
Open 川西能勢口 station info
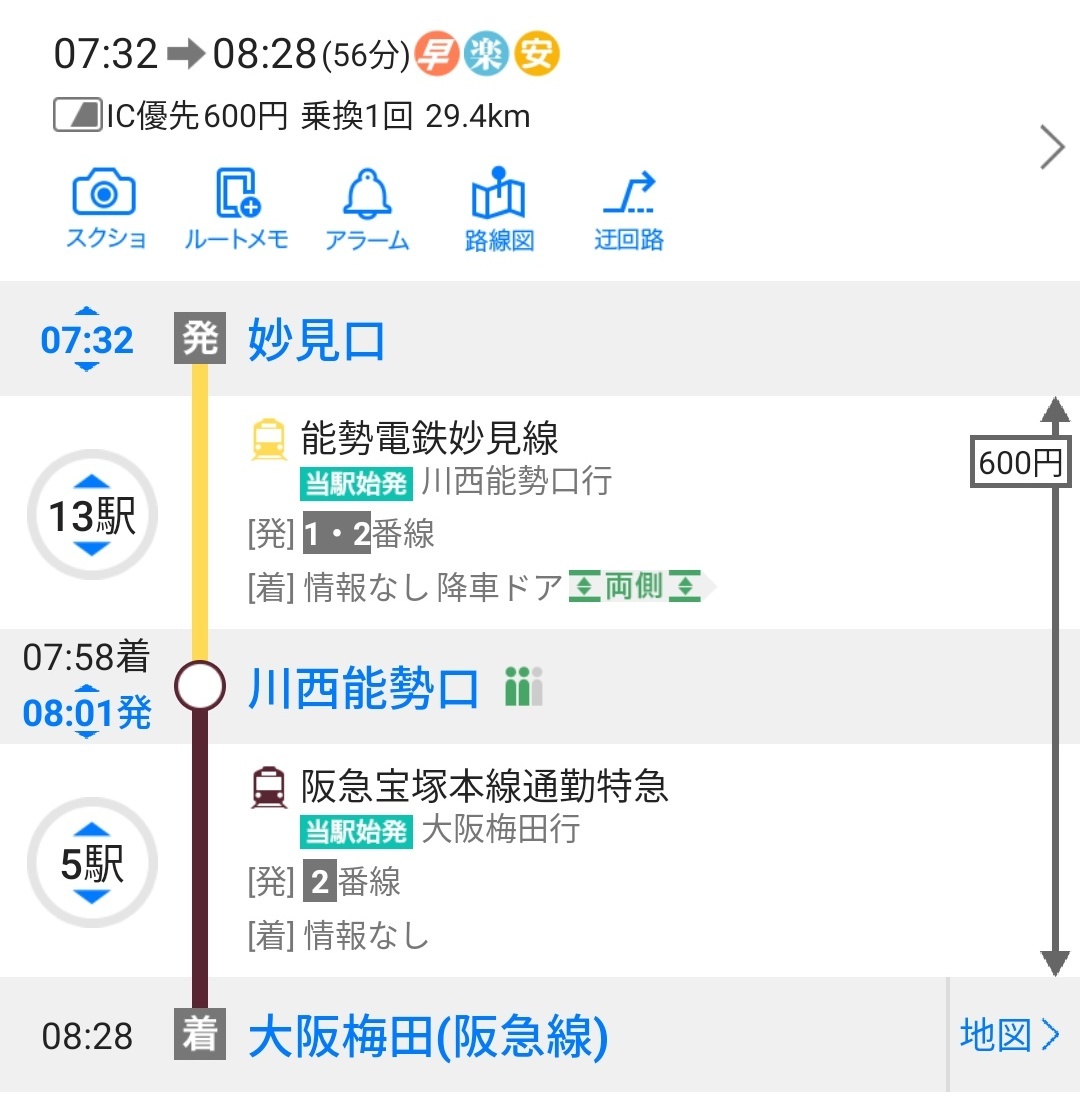click(x=364, y=689)
